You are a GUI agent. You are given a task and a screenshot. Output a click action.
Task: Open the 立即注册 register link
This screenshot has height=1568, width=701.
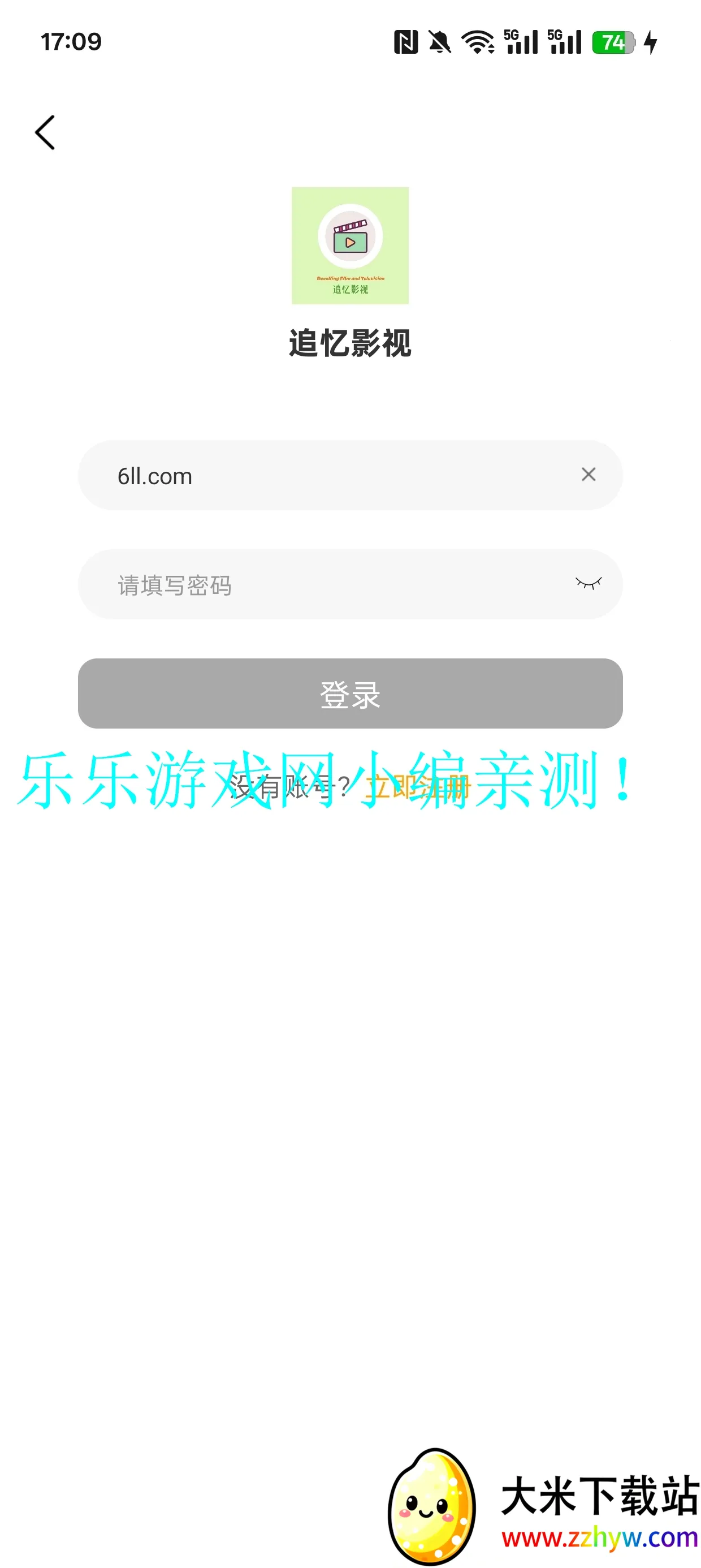pyautogui.click(x=417, y=787)
